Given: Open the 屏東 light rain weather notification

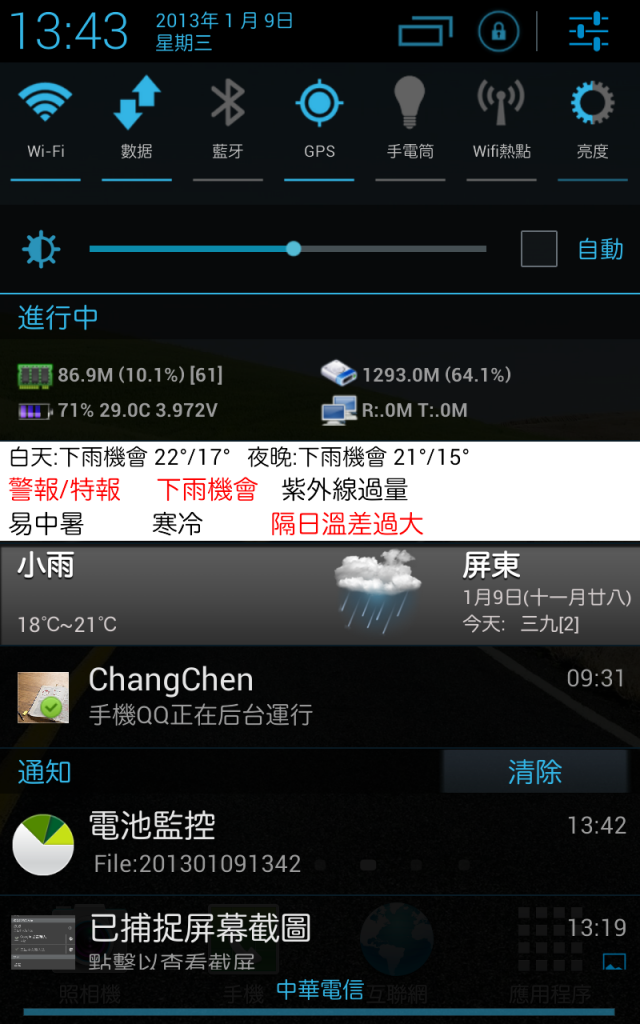Looking at the screenshot, I should pyautogui.click(x=320, y=595).
